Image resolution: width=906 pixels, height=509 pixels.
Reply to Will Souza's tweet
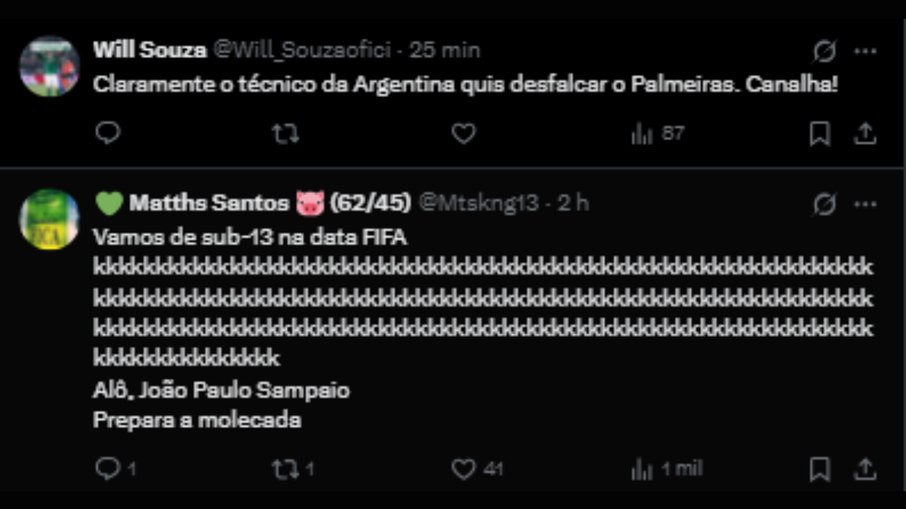108,133
